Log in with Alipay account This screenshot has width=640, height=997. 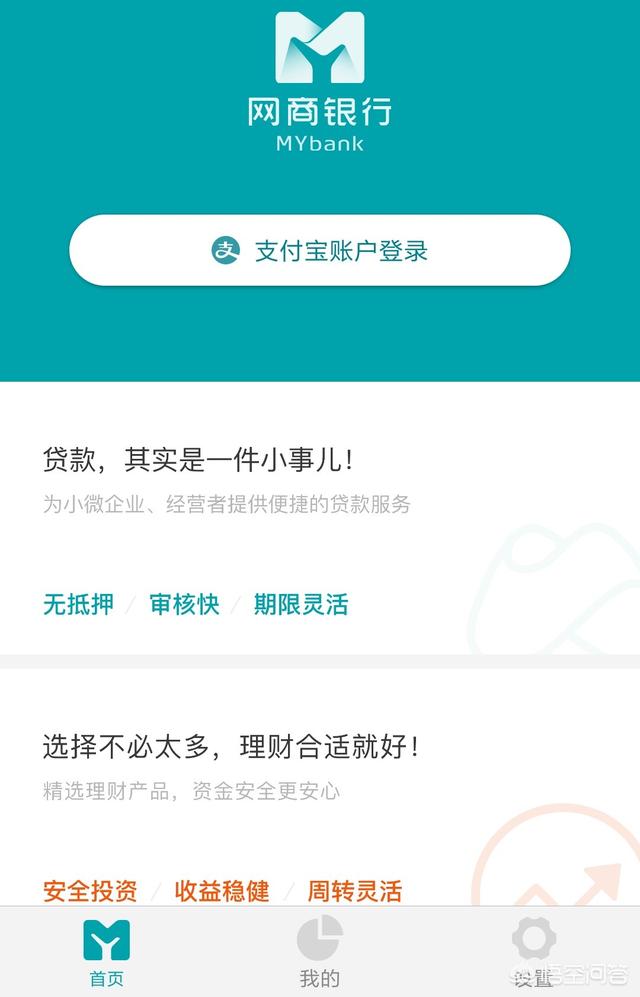point(319,250)
